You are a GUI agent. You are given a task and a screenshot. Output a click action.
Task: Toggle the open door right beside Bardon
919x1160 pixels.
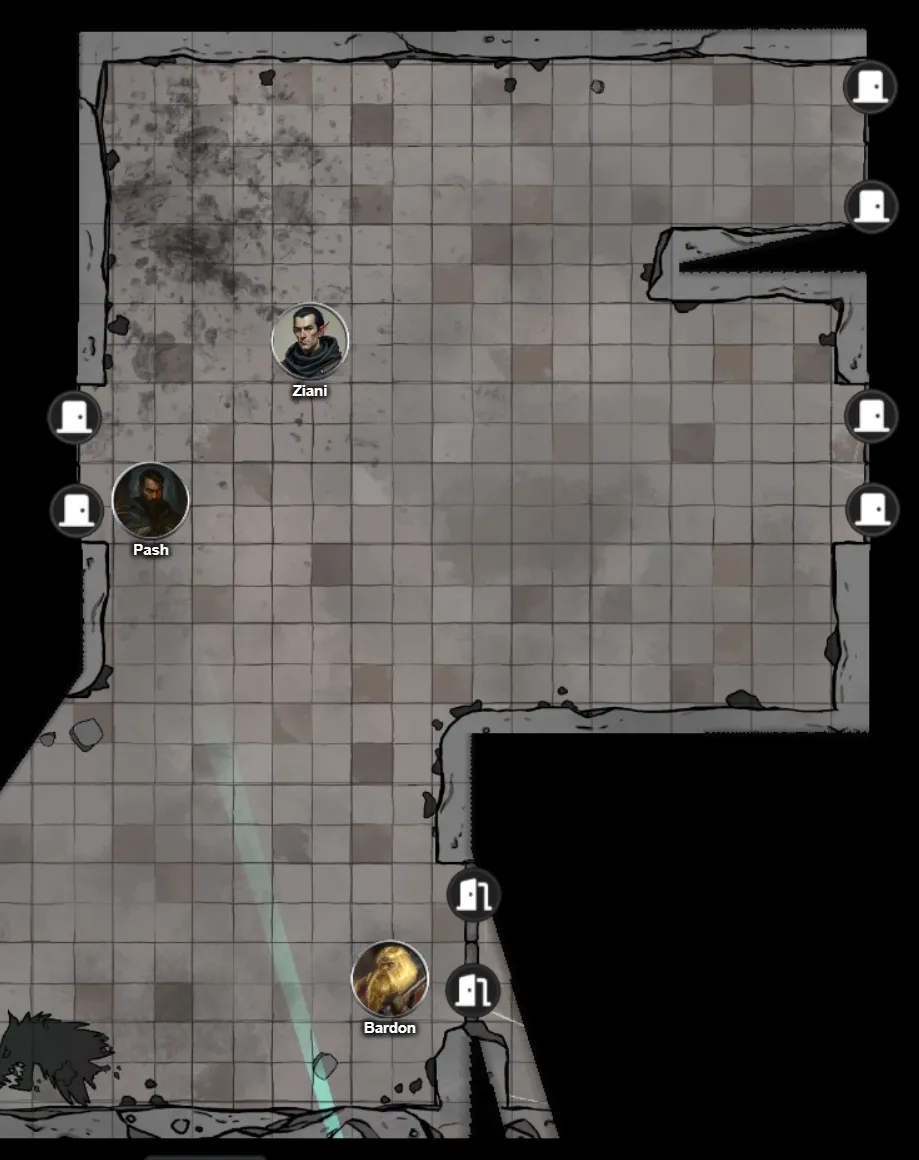click(x=471, y=990)
